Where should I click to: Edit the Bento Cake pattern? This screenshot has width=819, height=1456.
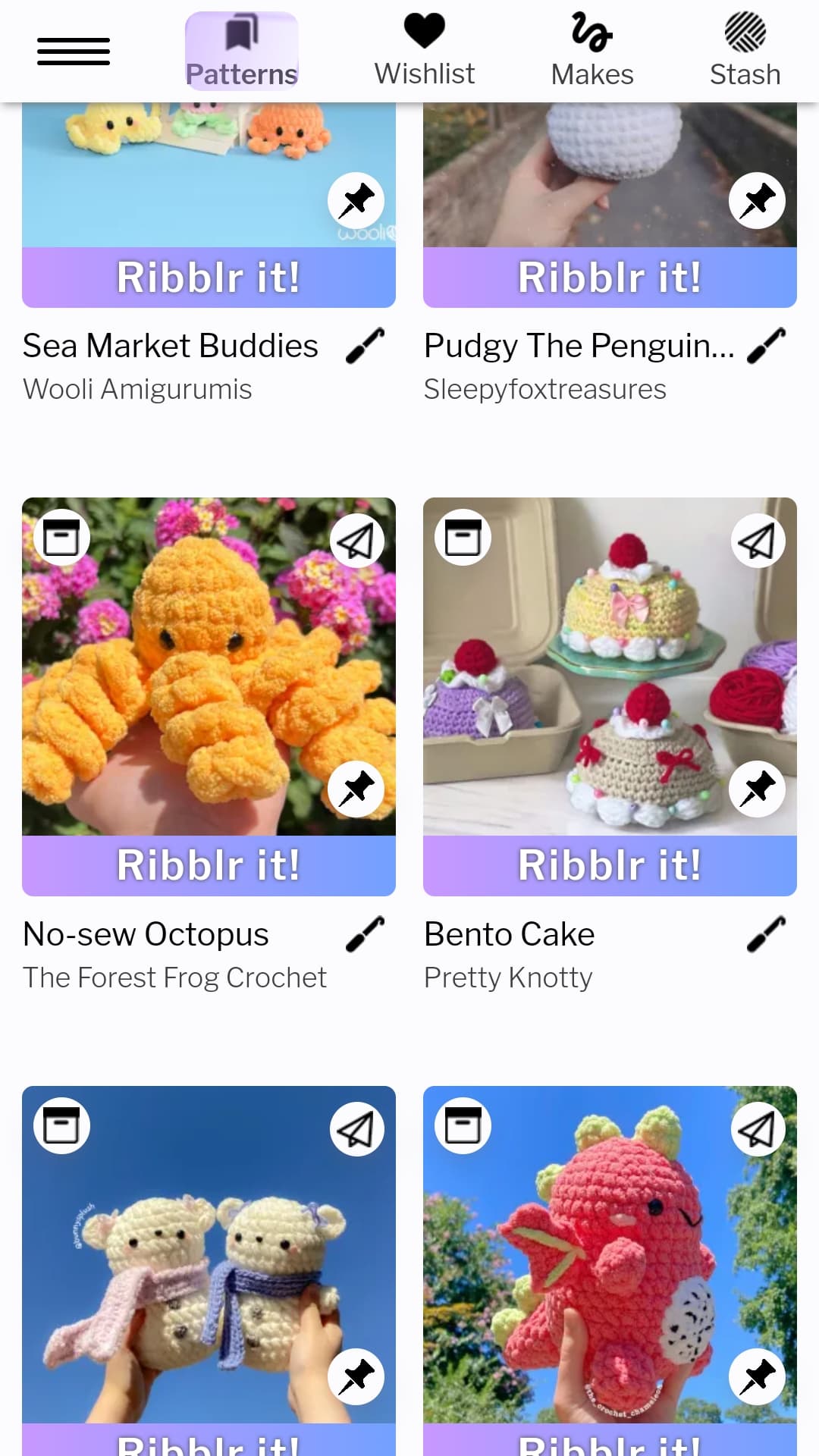tap(766, 934)
